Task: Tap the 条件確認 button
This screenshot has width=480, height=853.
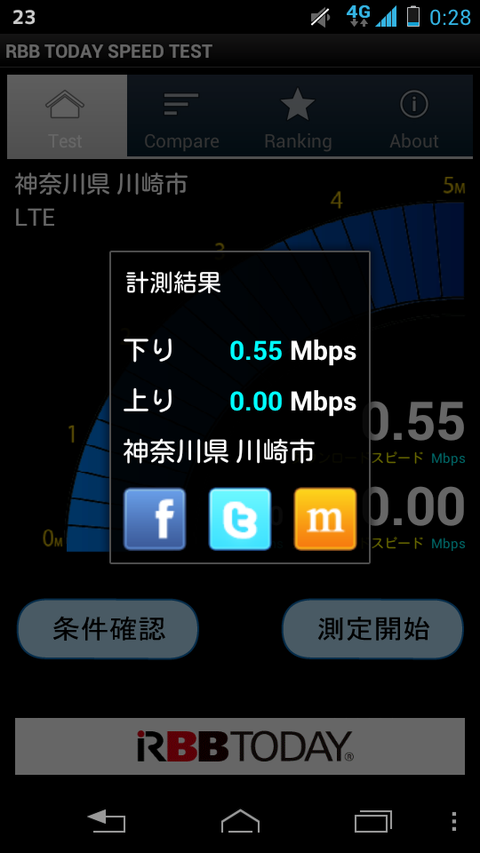Action: 108,629
